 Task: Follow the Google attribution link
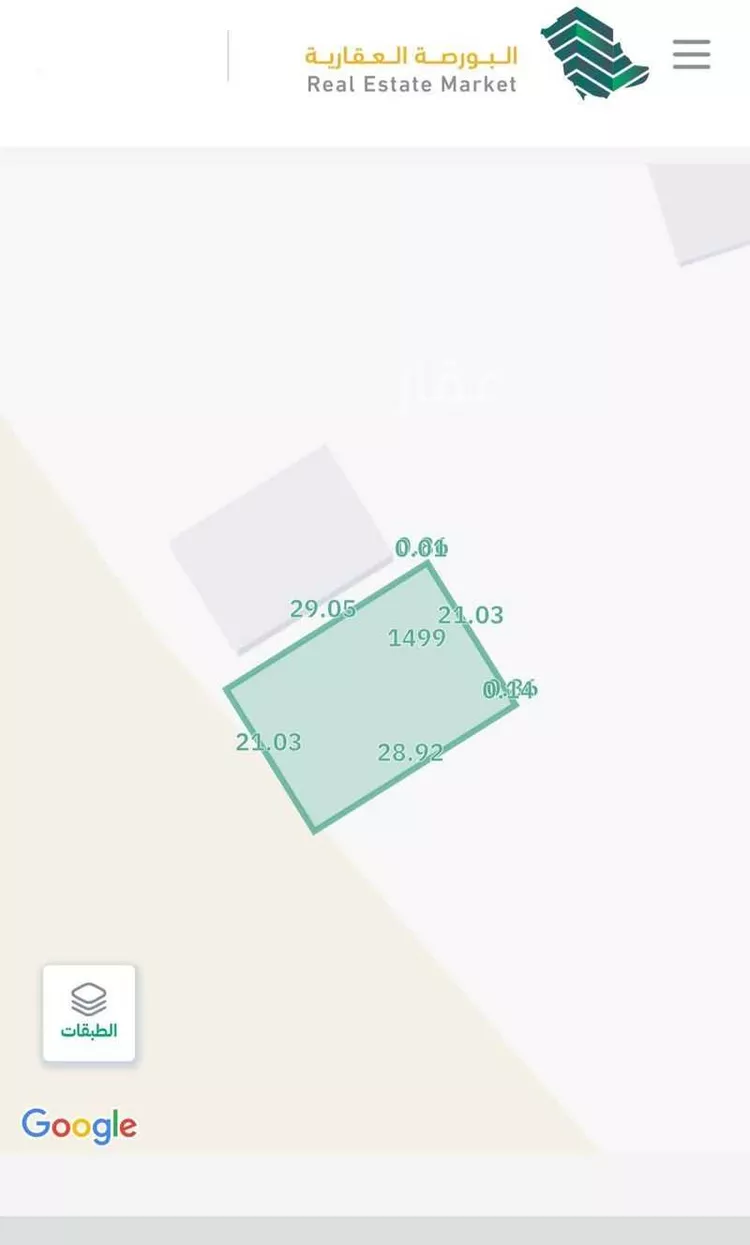pos(80,1125)
